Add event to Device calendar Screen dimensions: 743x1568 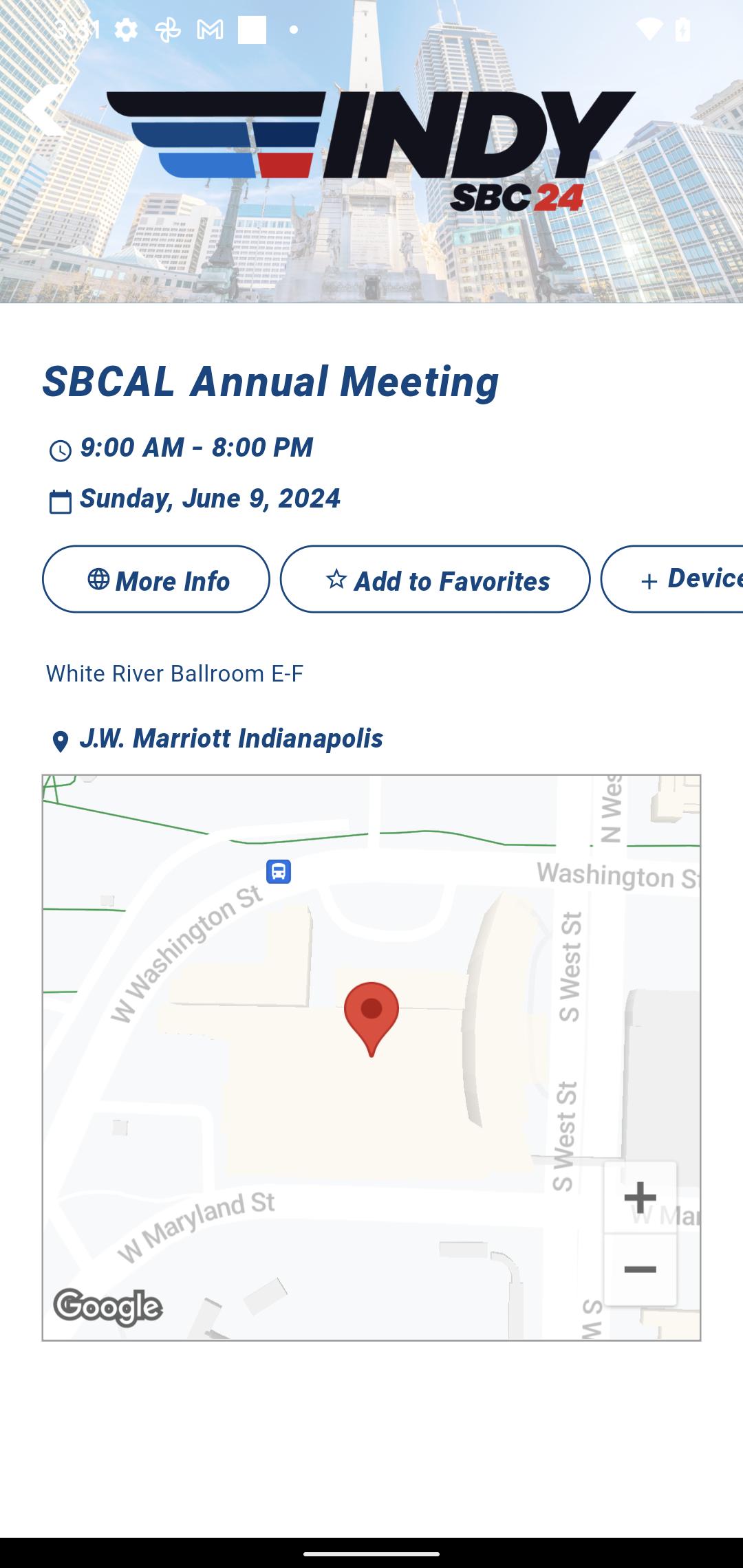pyautogui.click(x=672, y=579)
